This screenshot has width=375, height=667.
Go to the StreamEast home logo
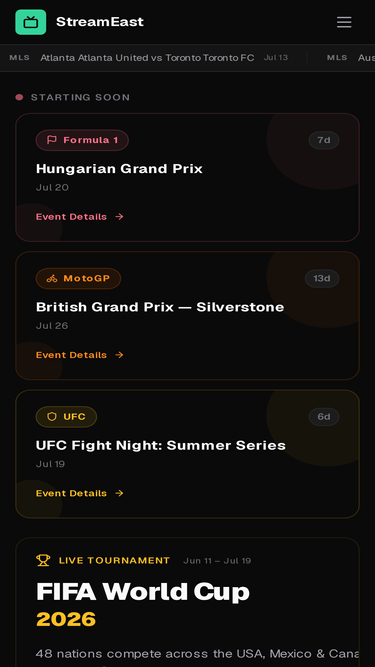80,22
